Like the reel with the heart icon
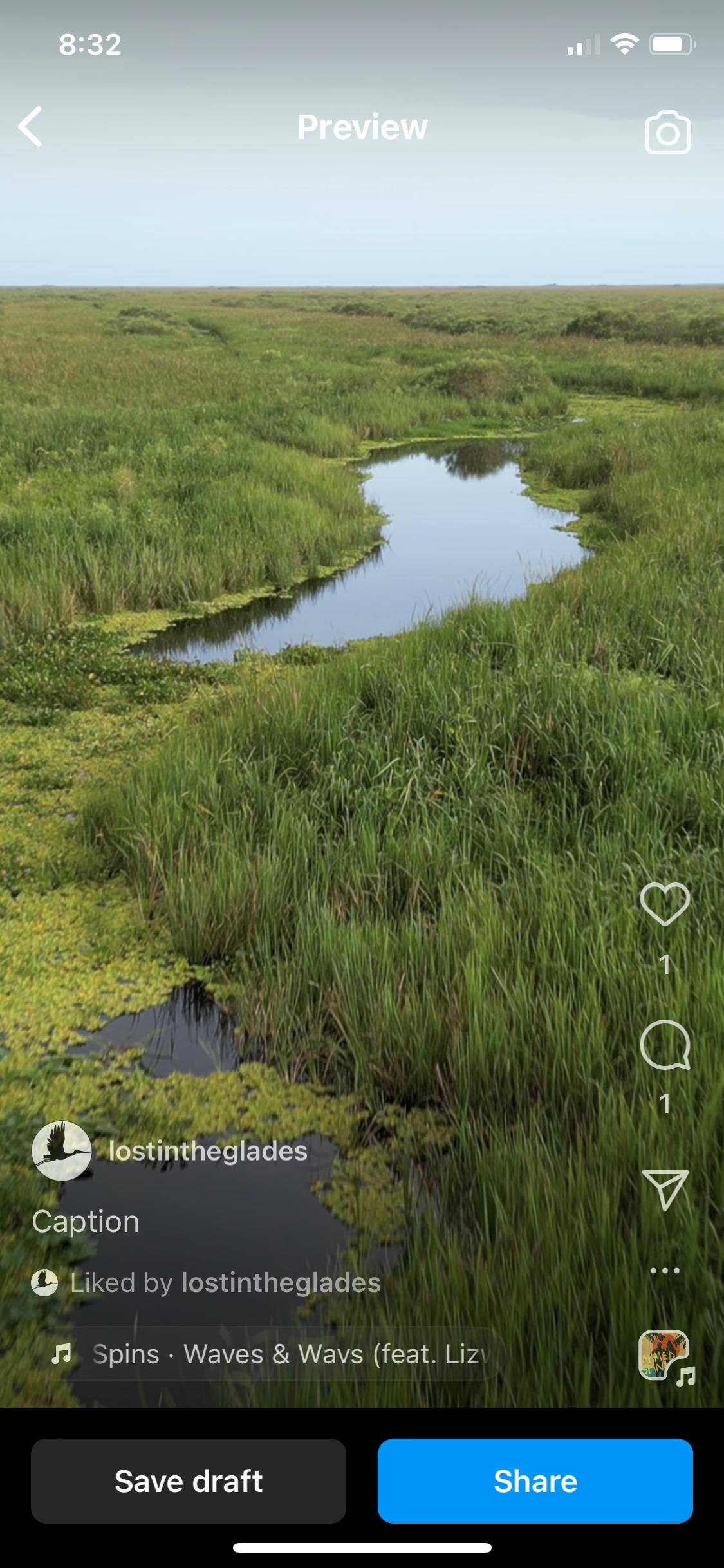 click(665, 904)
